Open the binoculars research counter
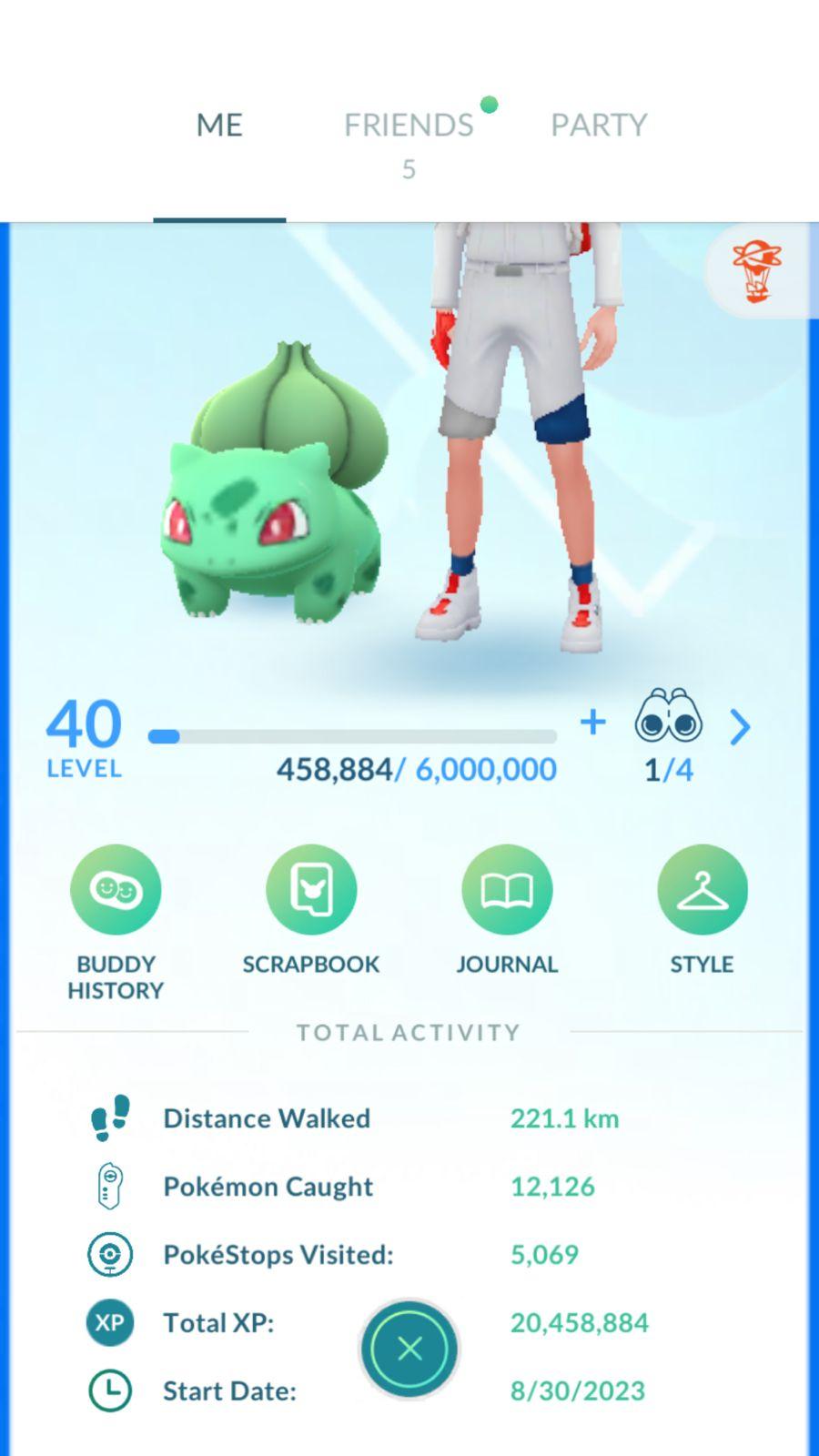This screenshot has height=1456, width=819. tap(669, 717)
